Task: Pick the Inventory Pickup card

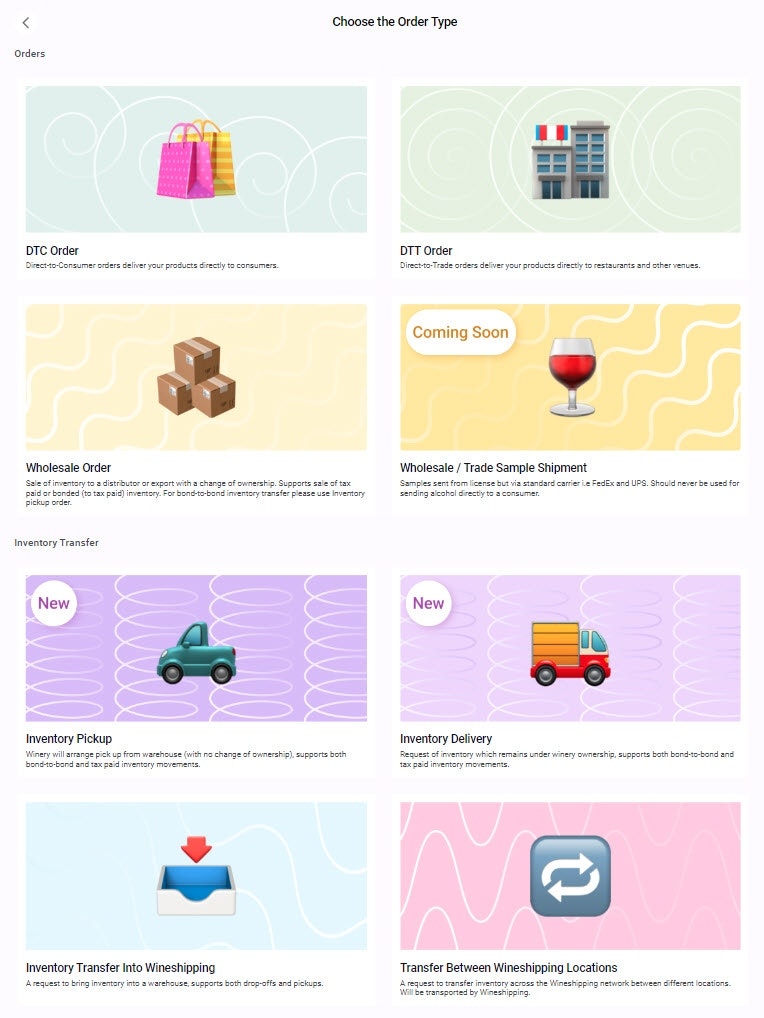Action: 196,648
